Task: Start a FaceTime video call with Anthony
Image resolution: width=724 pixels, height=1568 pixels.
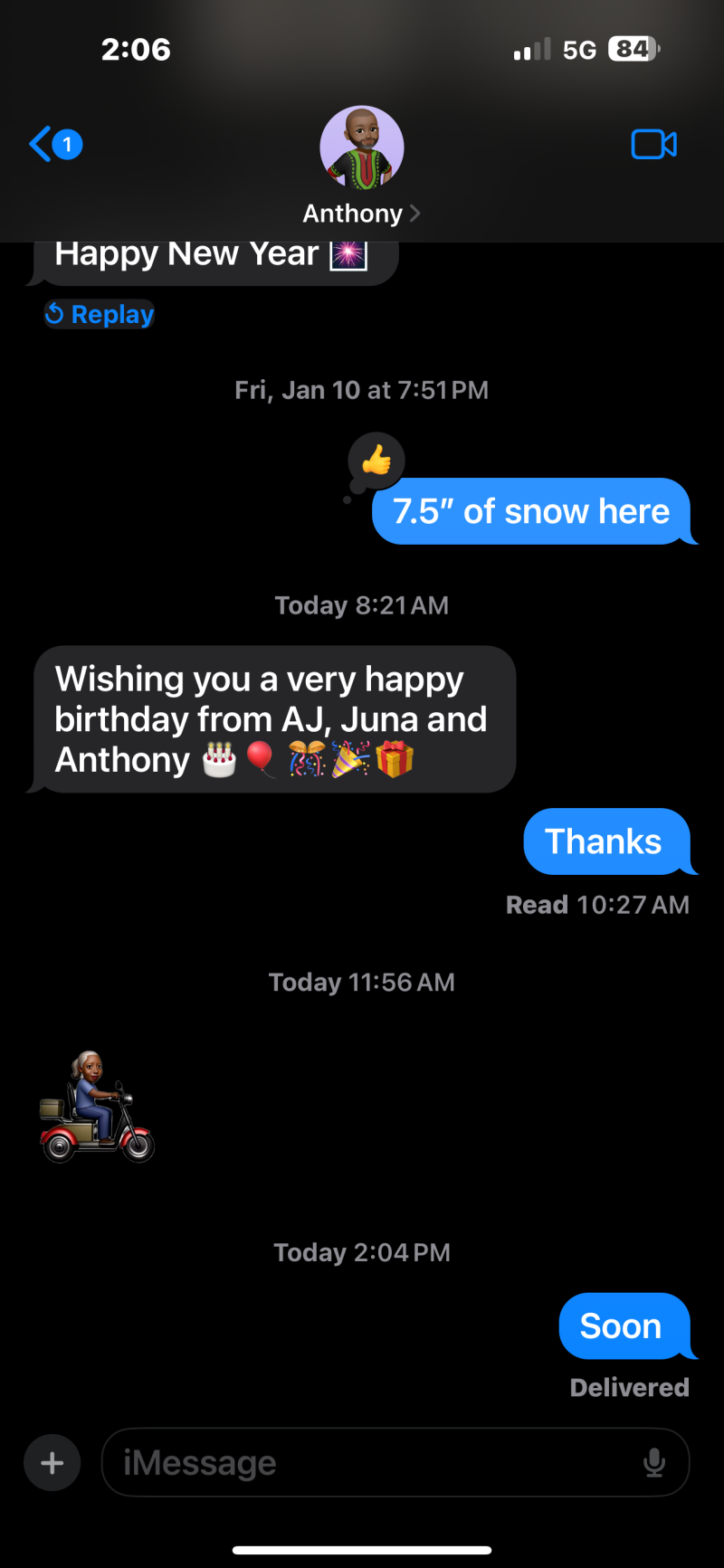Action: coord(653,145)
